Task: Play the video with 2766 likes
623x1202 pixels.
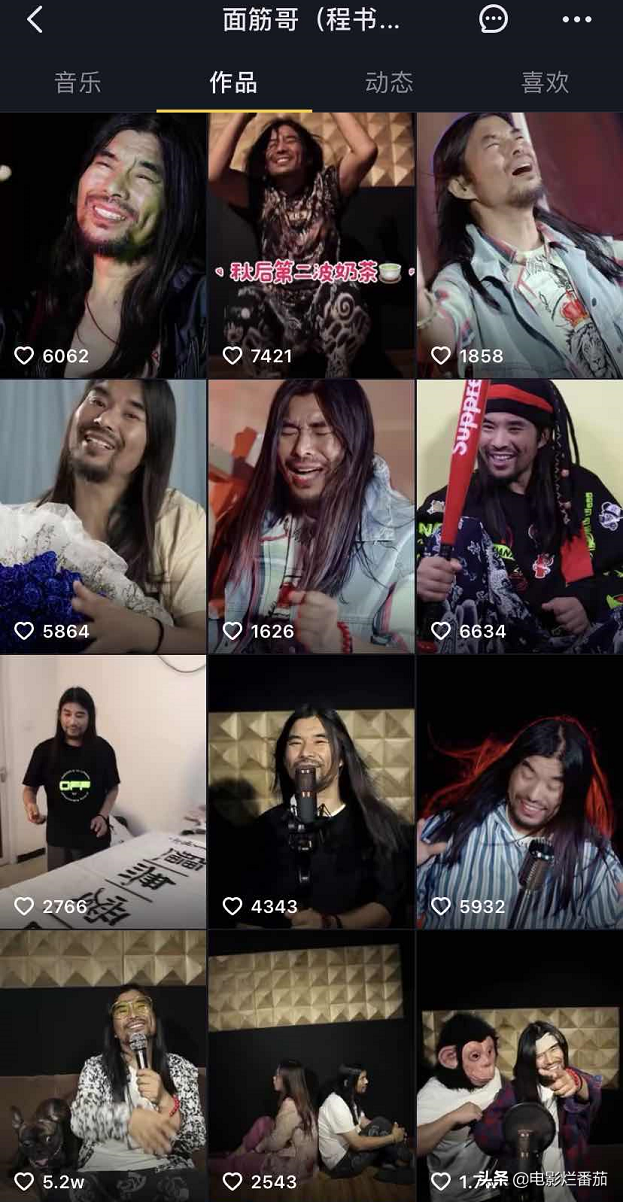Action: coord(103,792)
